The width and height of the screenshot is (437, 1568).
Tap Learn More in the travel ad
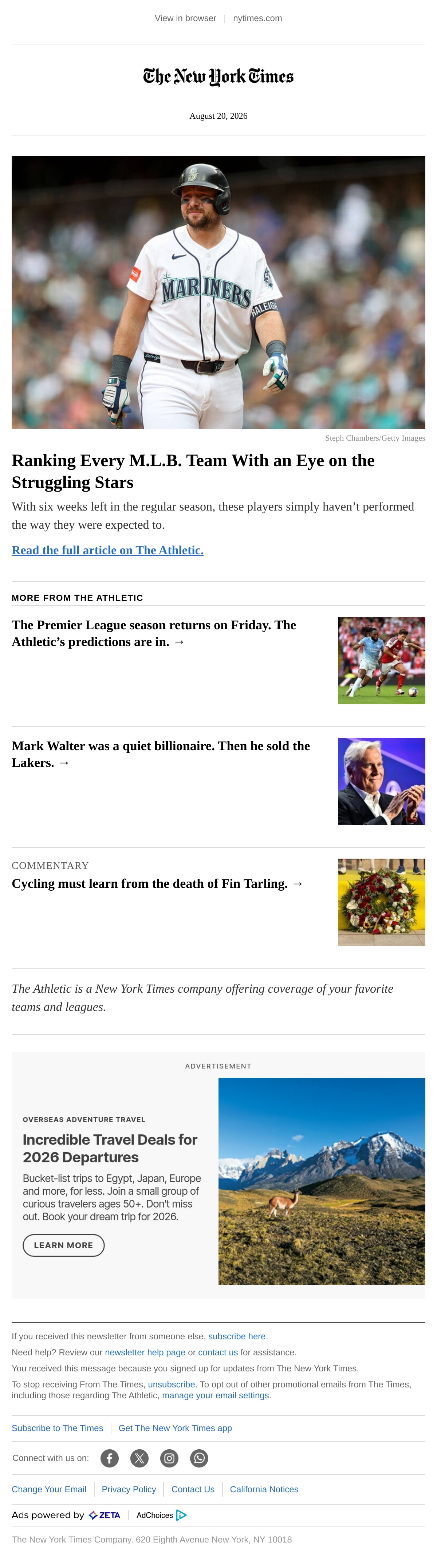tap(63, 1245)
